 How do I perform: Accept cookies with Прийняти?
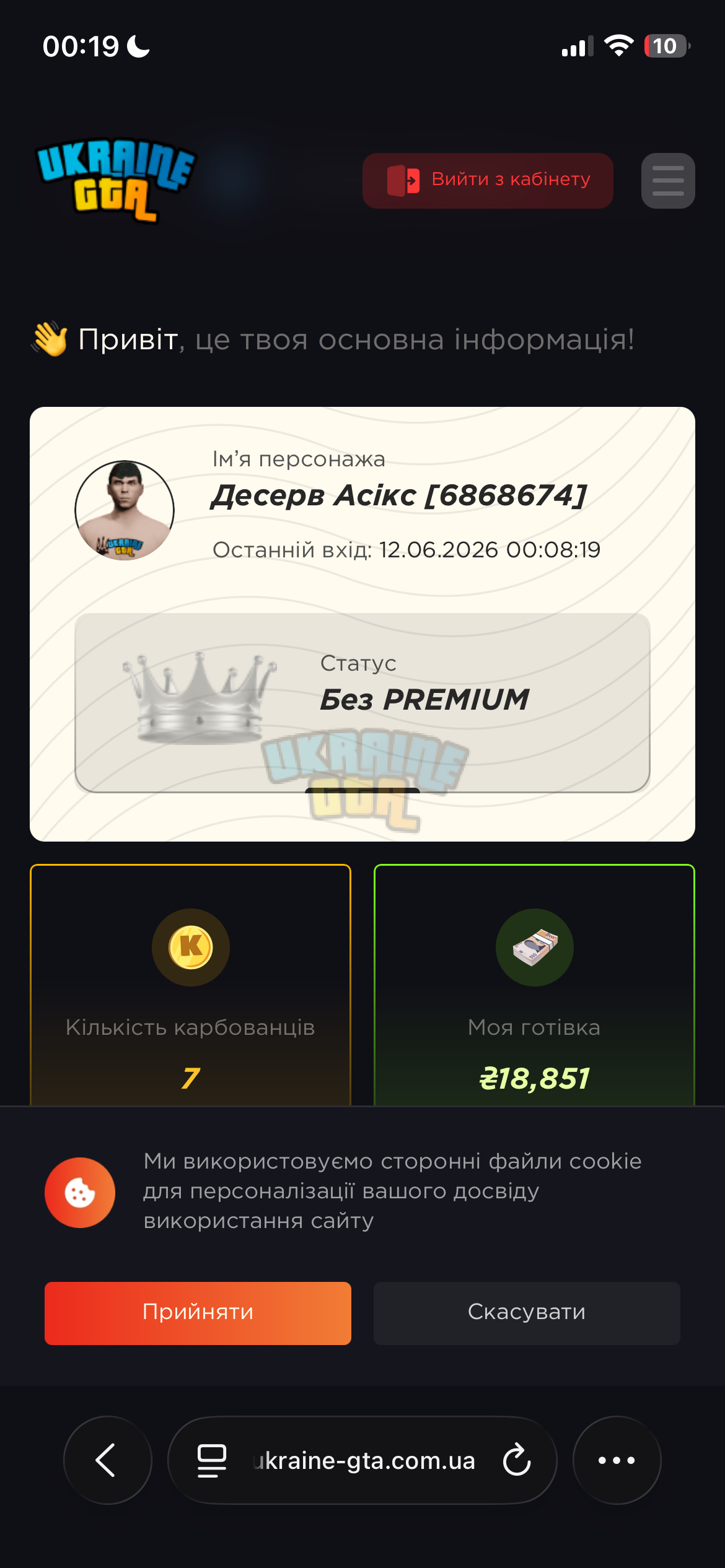click(198, 1313)
